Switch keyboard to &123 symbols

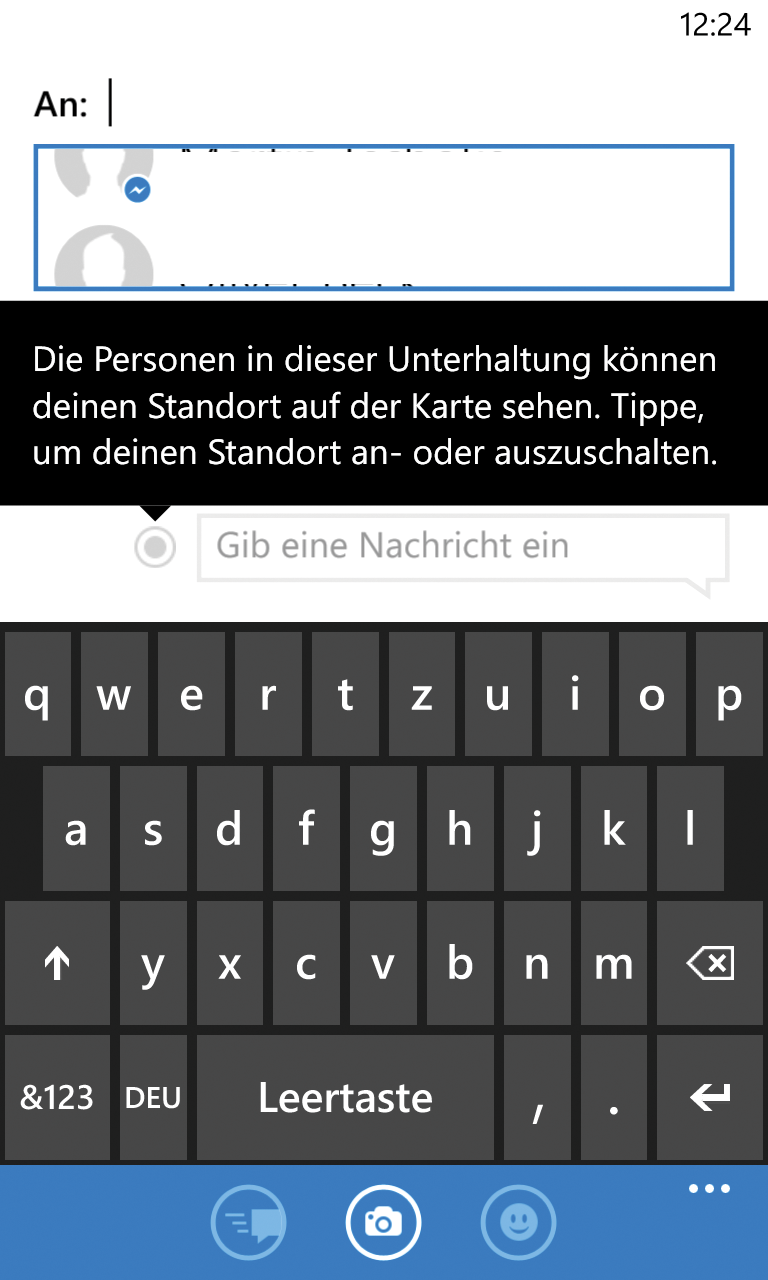point(57,1097)
